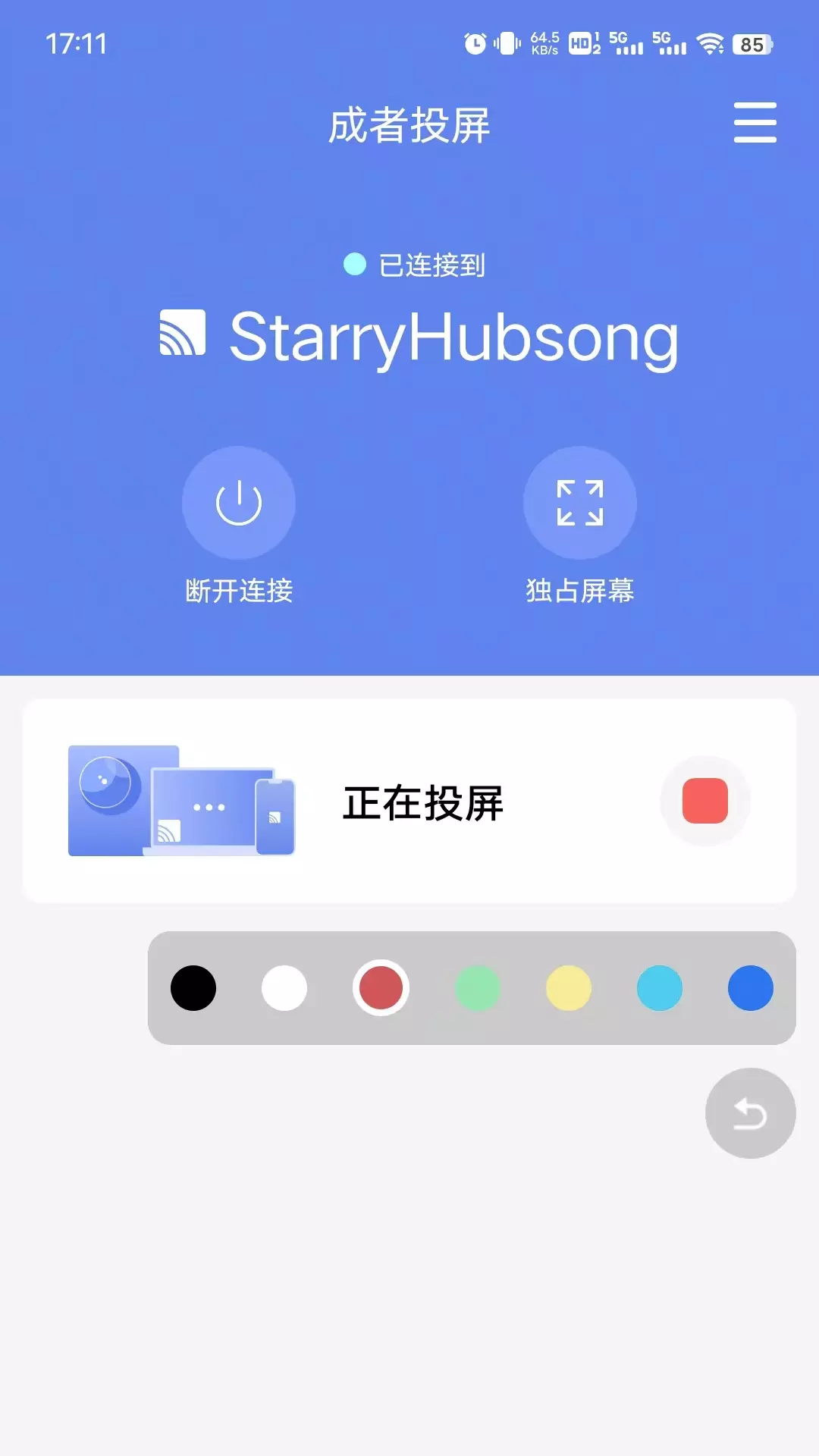The height and width of the screenshot is (1456, 819).
Task: Open the hamburger menu
Action: (755, 123)
